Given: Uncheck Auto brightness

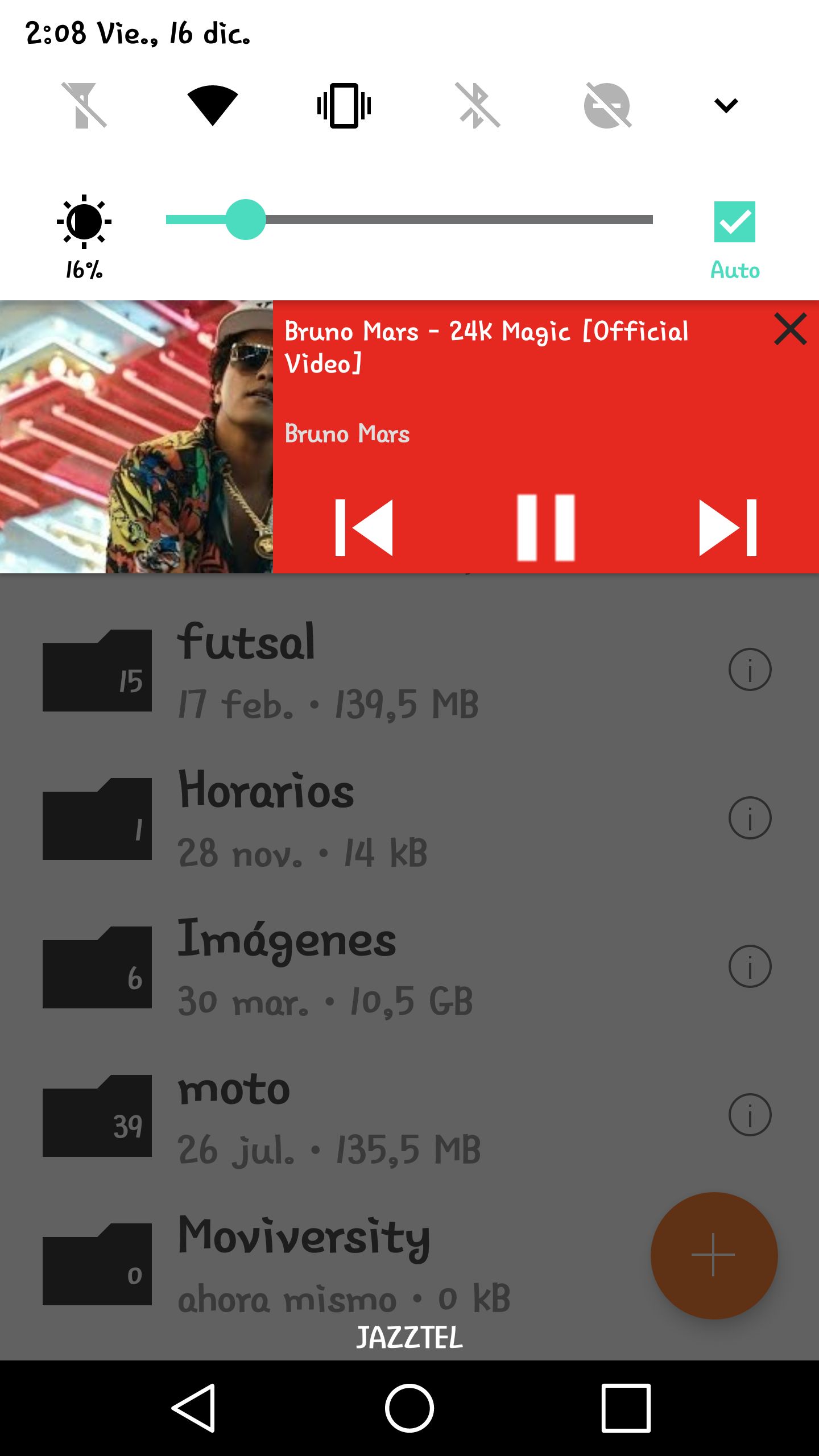Looking at the screenshot, I should 734,222.
